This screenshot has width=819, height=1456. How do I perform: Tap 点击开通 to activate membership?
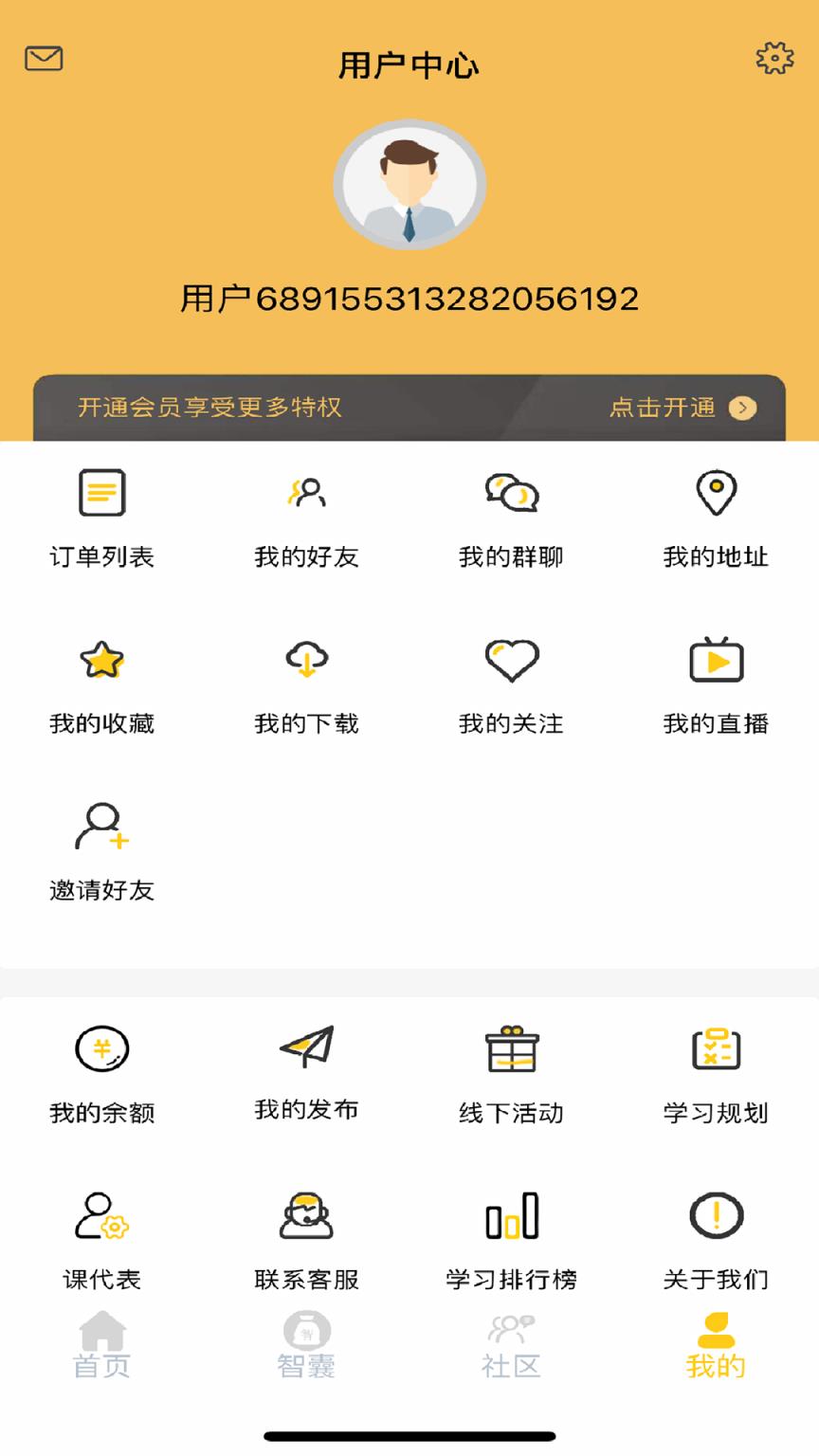tap(661, 408)
